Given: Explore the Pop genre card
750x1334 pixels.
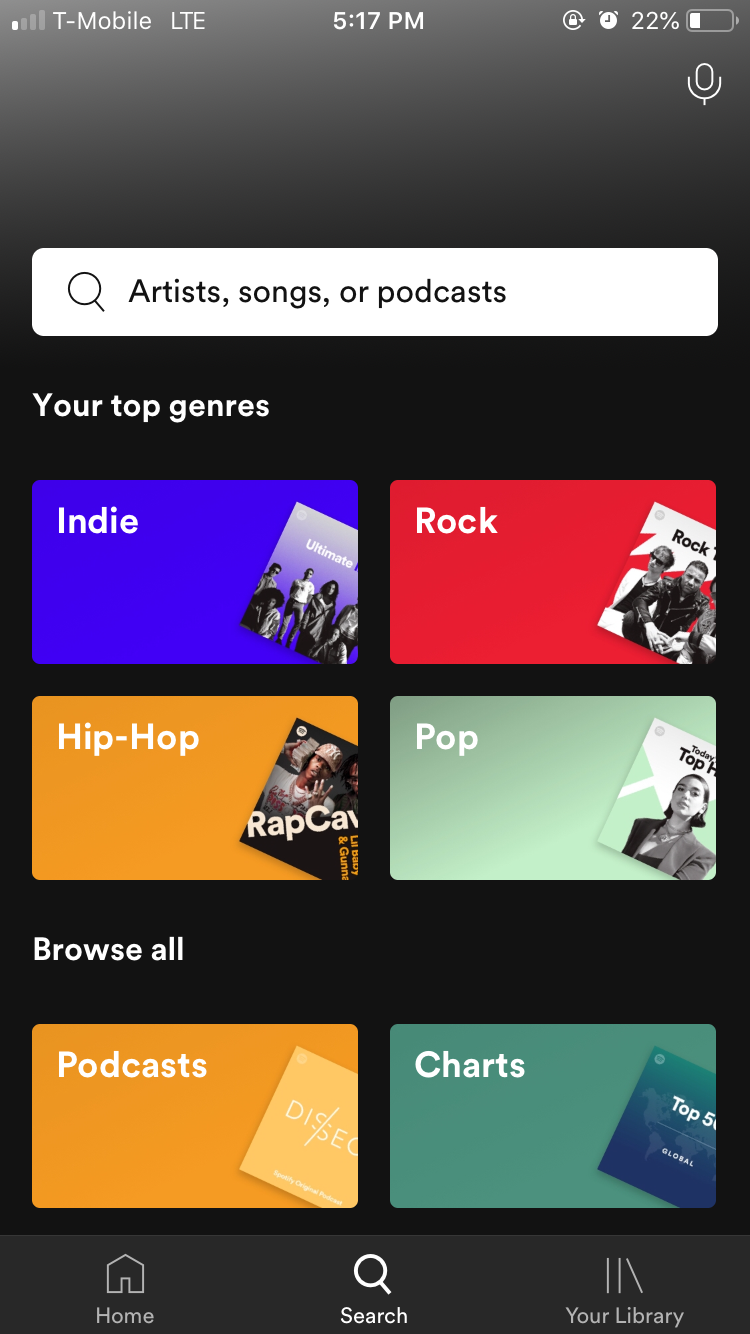Looking at the screenshot, I should pyautogui.click(x=553, y=788).
